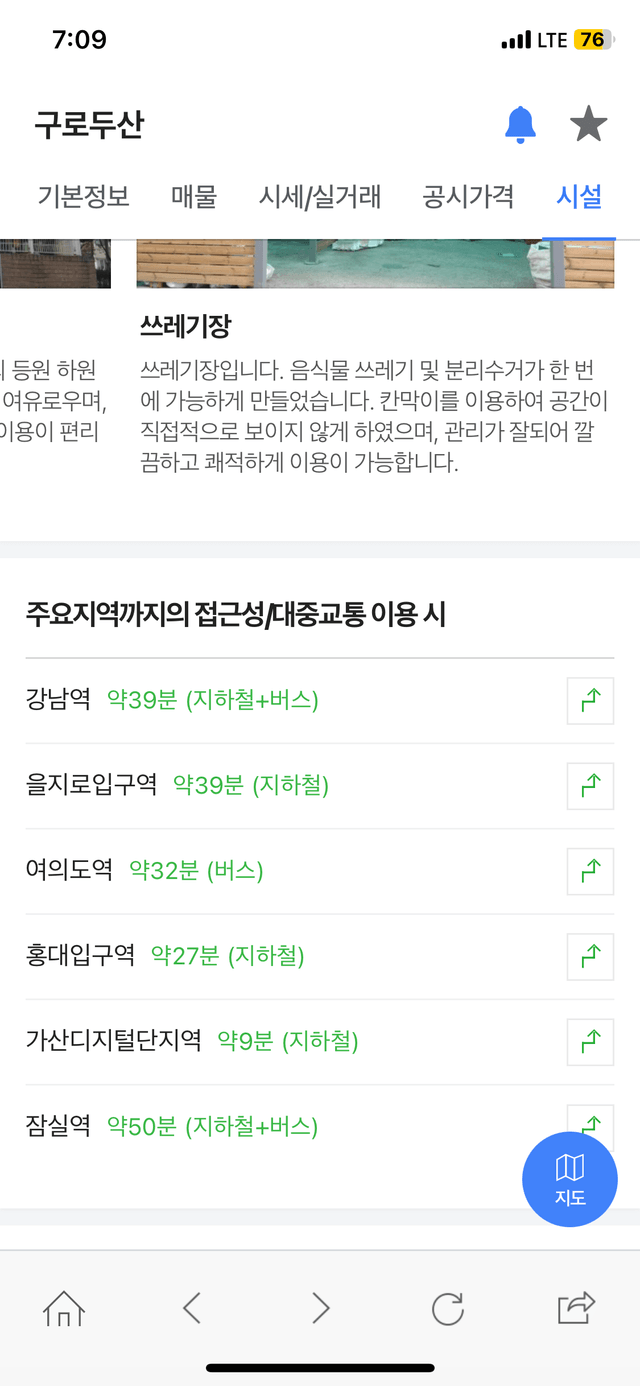This screenshot has width=640, height=1386.
Task: Select the 공시가격 tab
Action: point(468,196)
